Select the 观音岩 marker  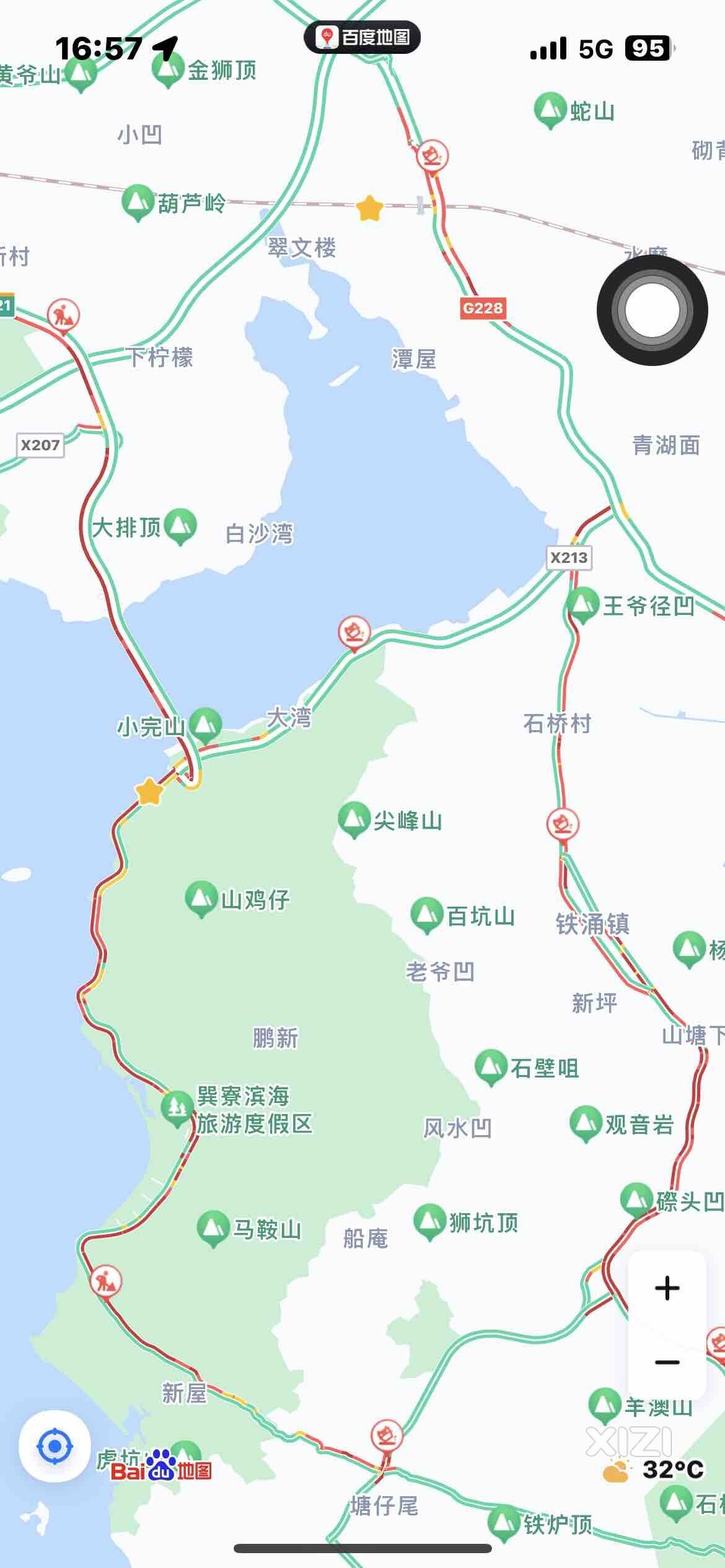(586, 1122)
